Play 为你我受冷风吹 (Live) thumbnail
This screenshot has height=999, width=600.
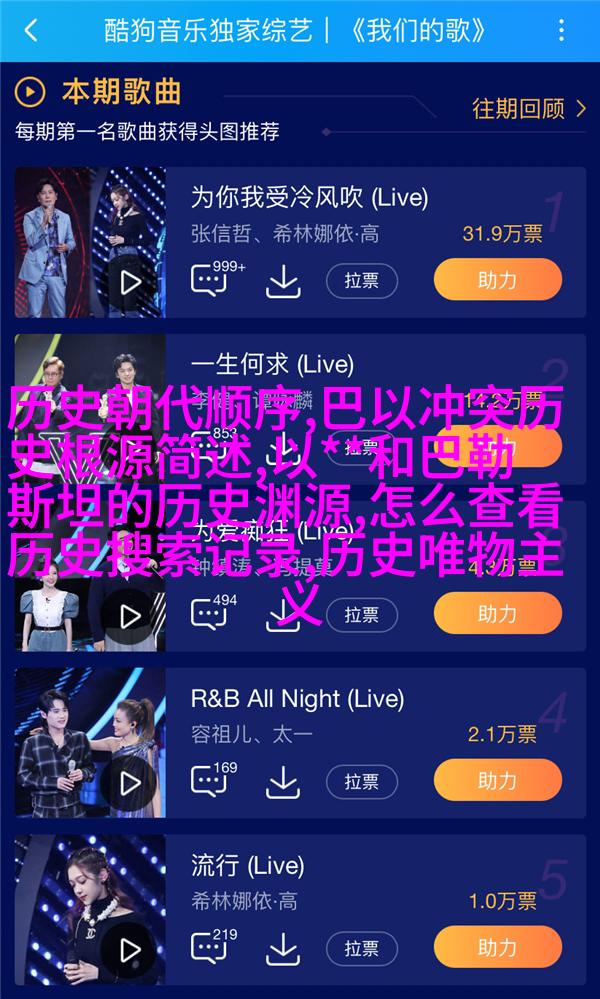click(131, 282)
